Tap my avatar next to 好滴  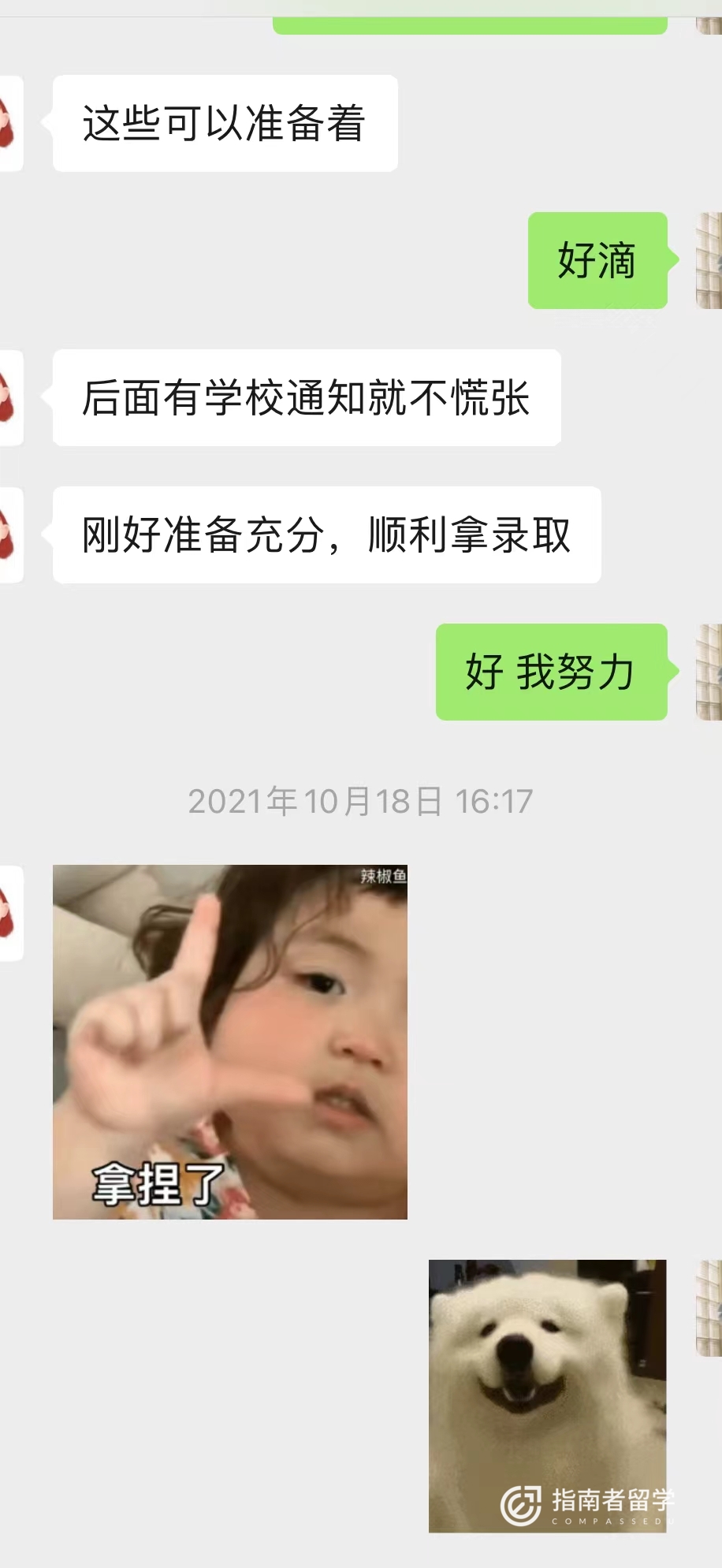tap(709, 260)
